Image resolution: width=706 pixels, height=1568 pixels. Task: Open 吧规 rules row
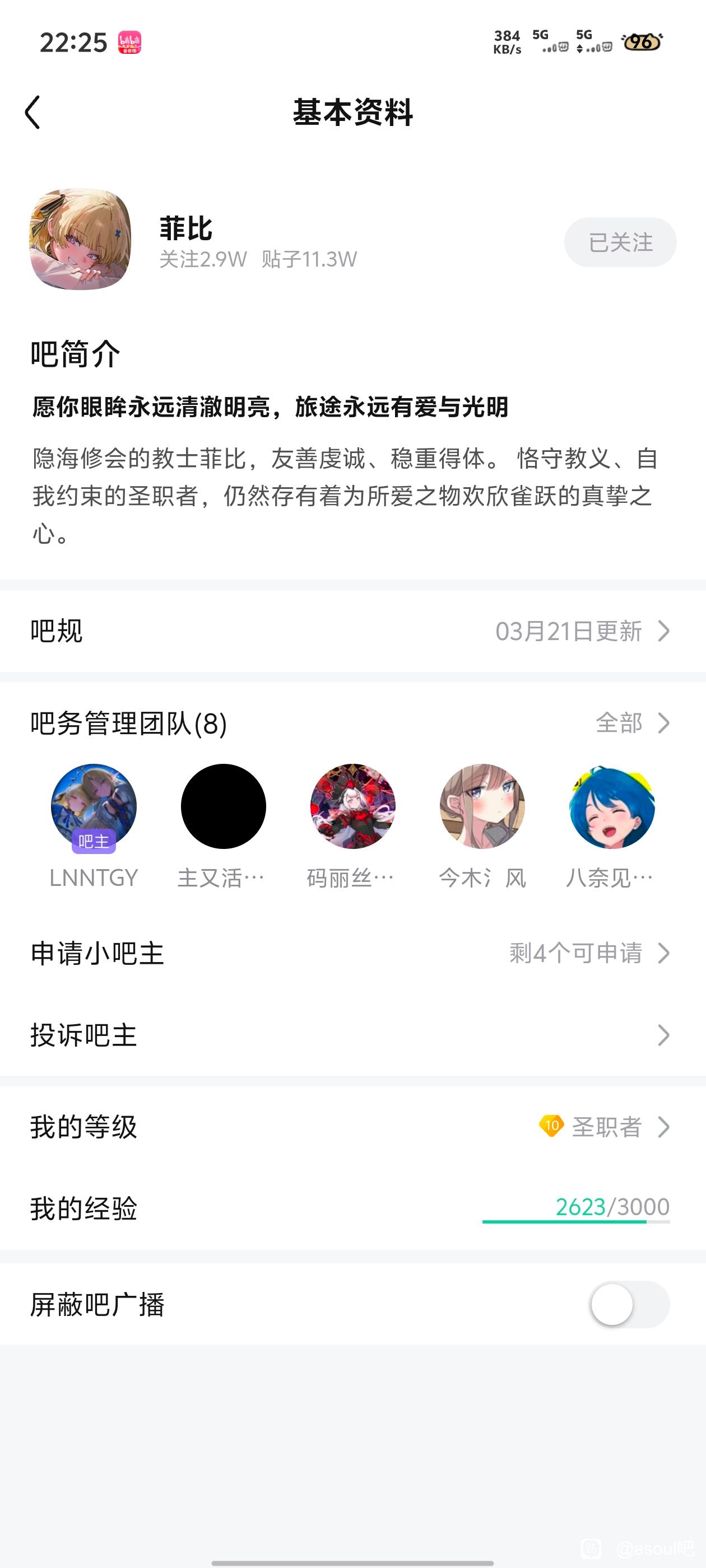[x=352, y=631]
